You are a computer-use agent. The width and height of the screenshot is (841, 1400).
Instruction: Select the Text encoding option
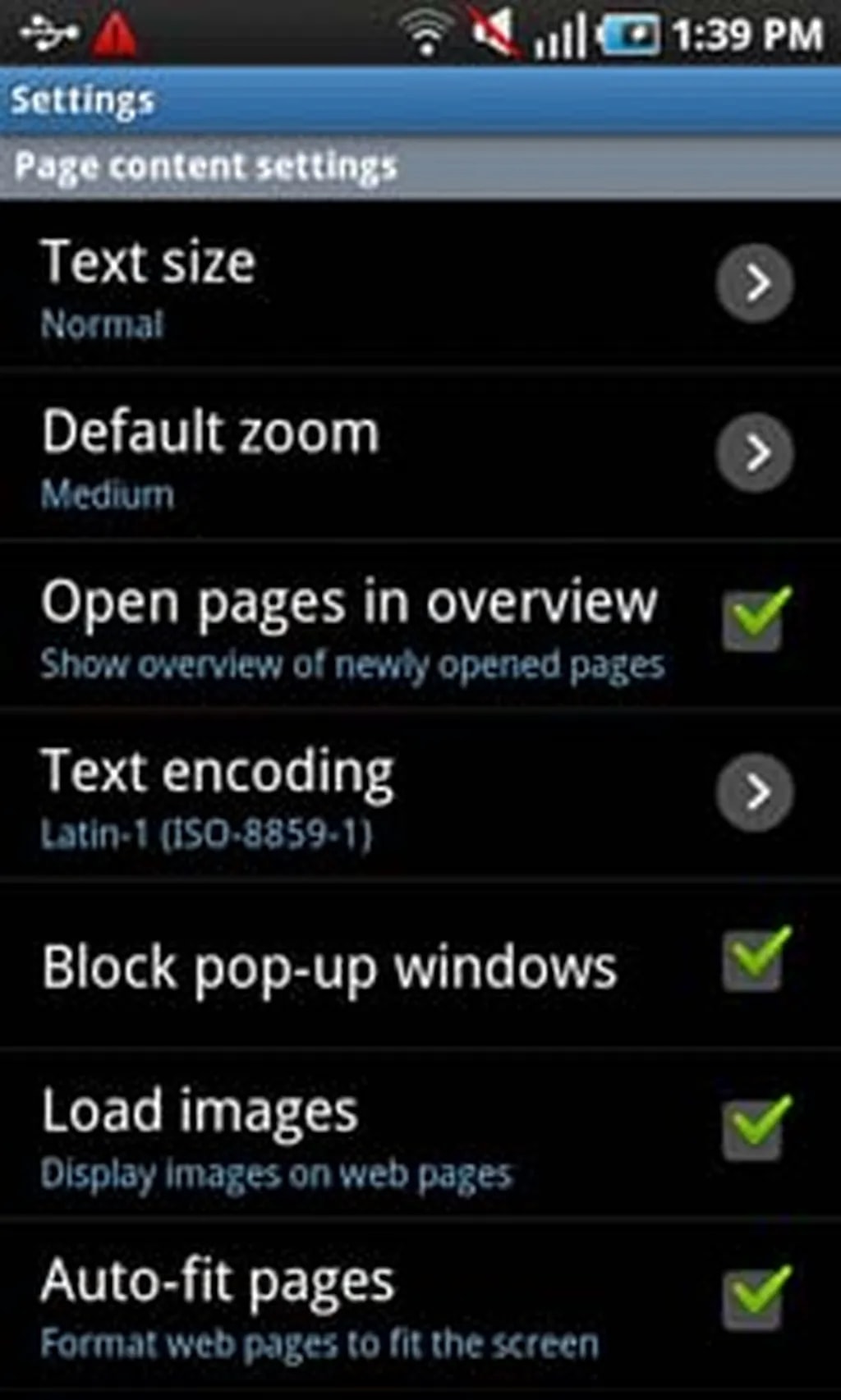pyautogui.click(x=754, y=792)
